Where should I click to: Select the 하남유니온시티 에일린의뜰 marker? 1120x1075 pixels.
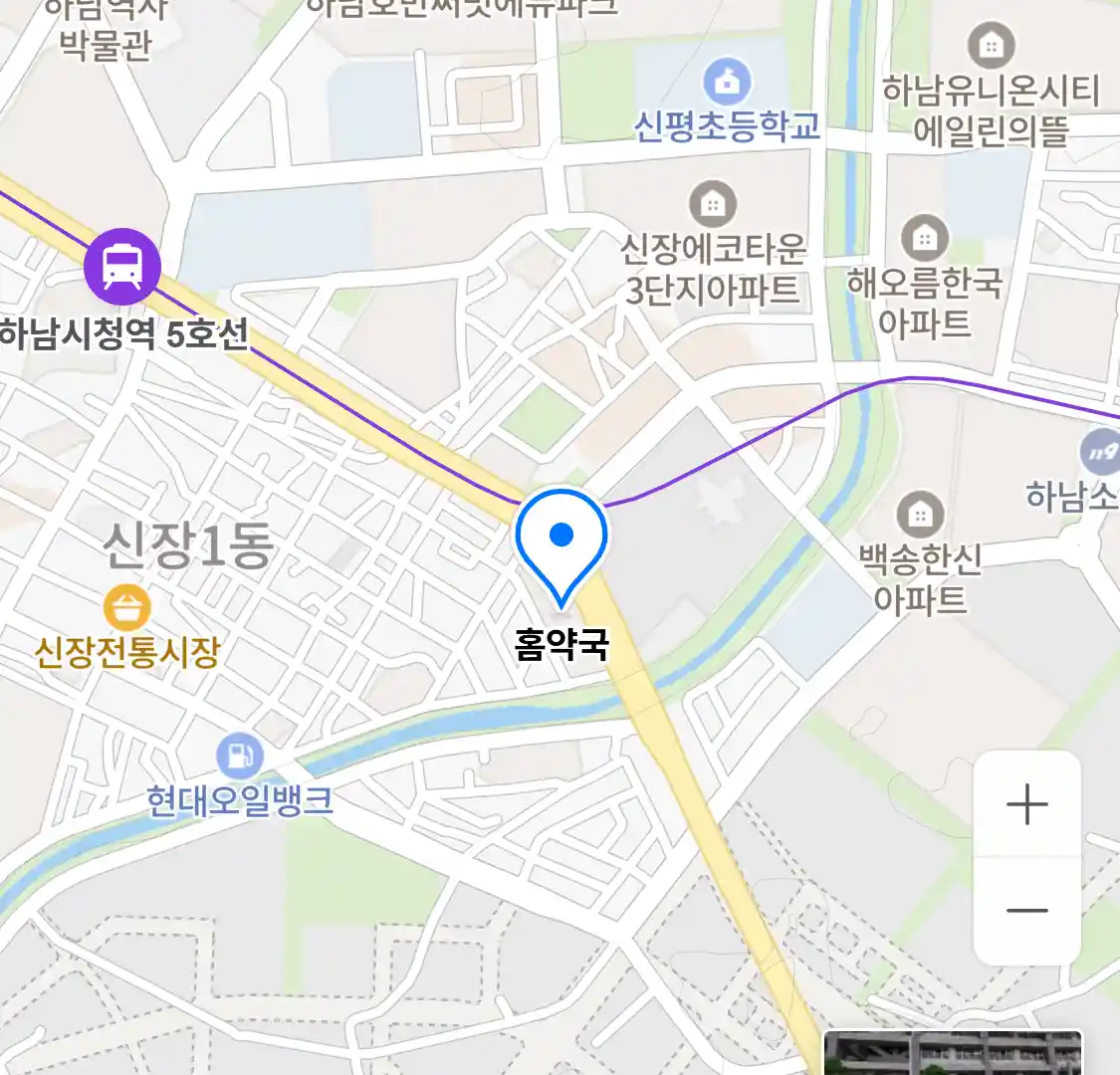(x=991, y=46)
